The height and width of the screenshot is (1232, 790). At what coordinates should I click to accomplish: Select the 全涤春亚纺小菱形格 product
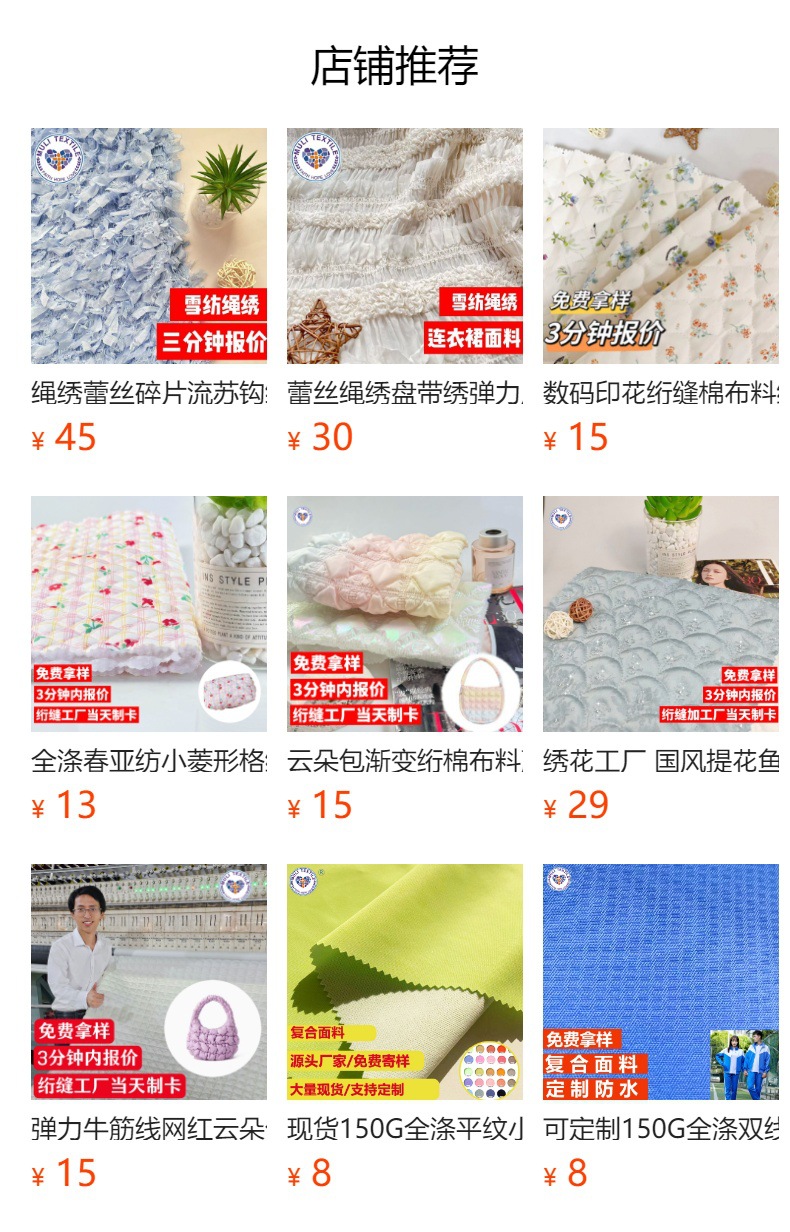148,614
